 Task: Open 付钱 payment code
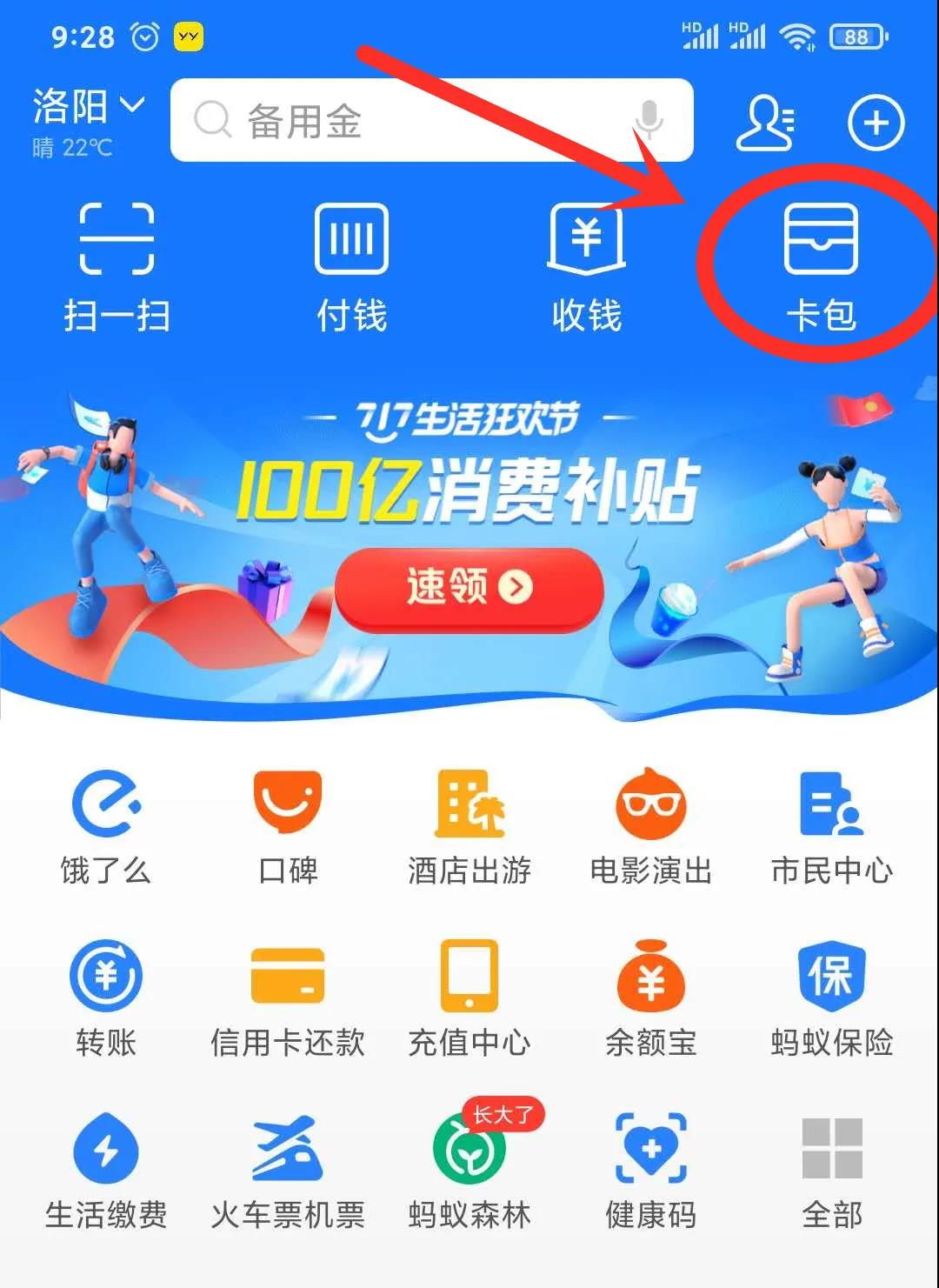pos(351,265)
